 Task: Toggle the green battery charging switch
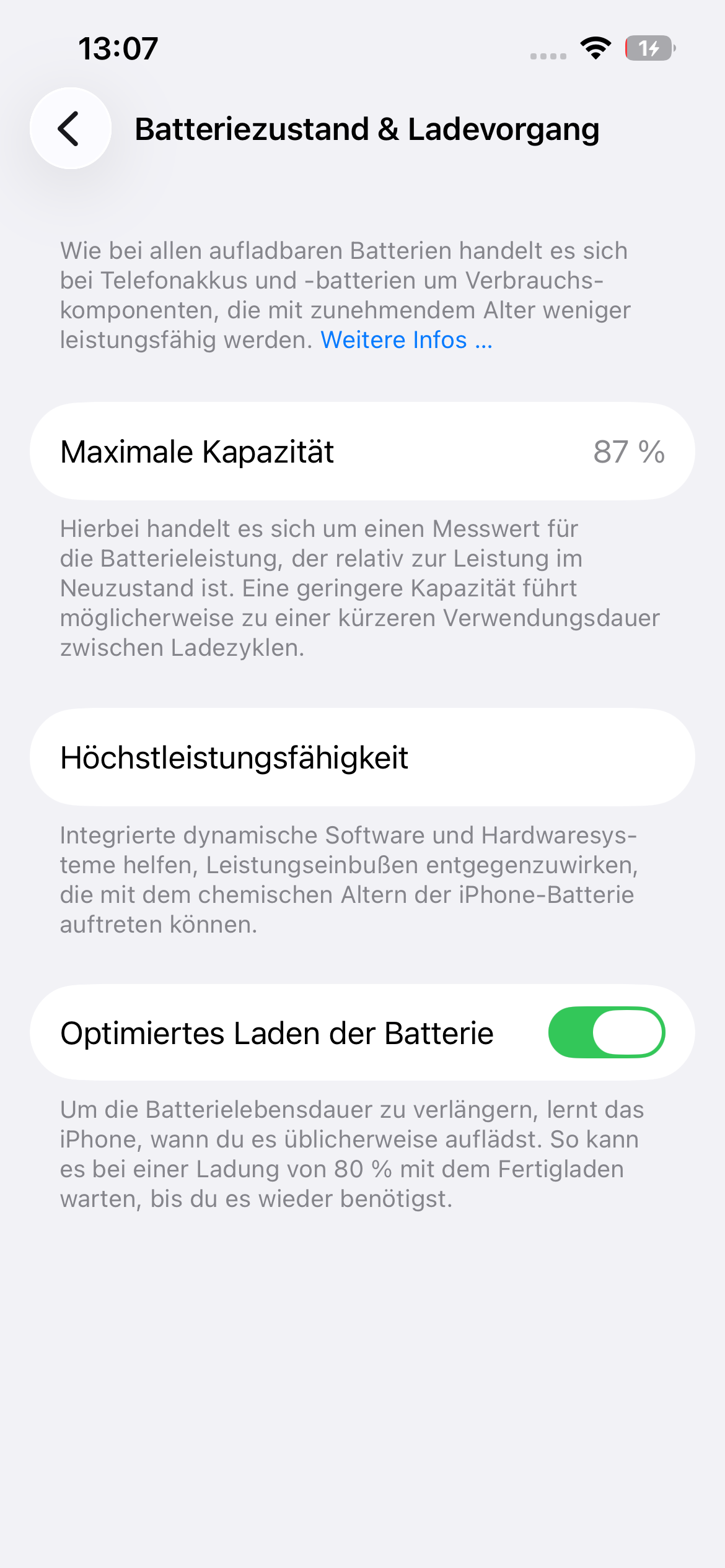[607, 1033]
